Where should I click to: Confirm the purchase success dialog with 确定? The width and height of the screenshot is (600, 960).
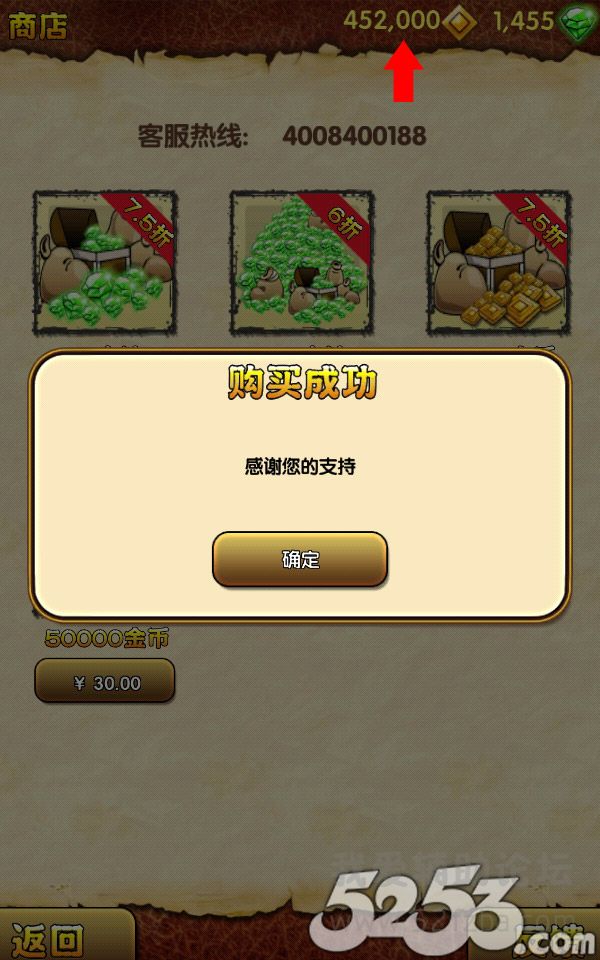click(299, 559)
